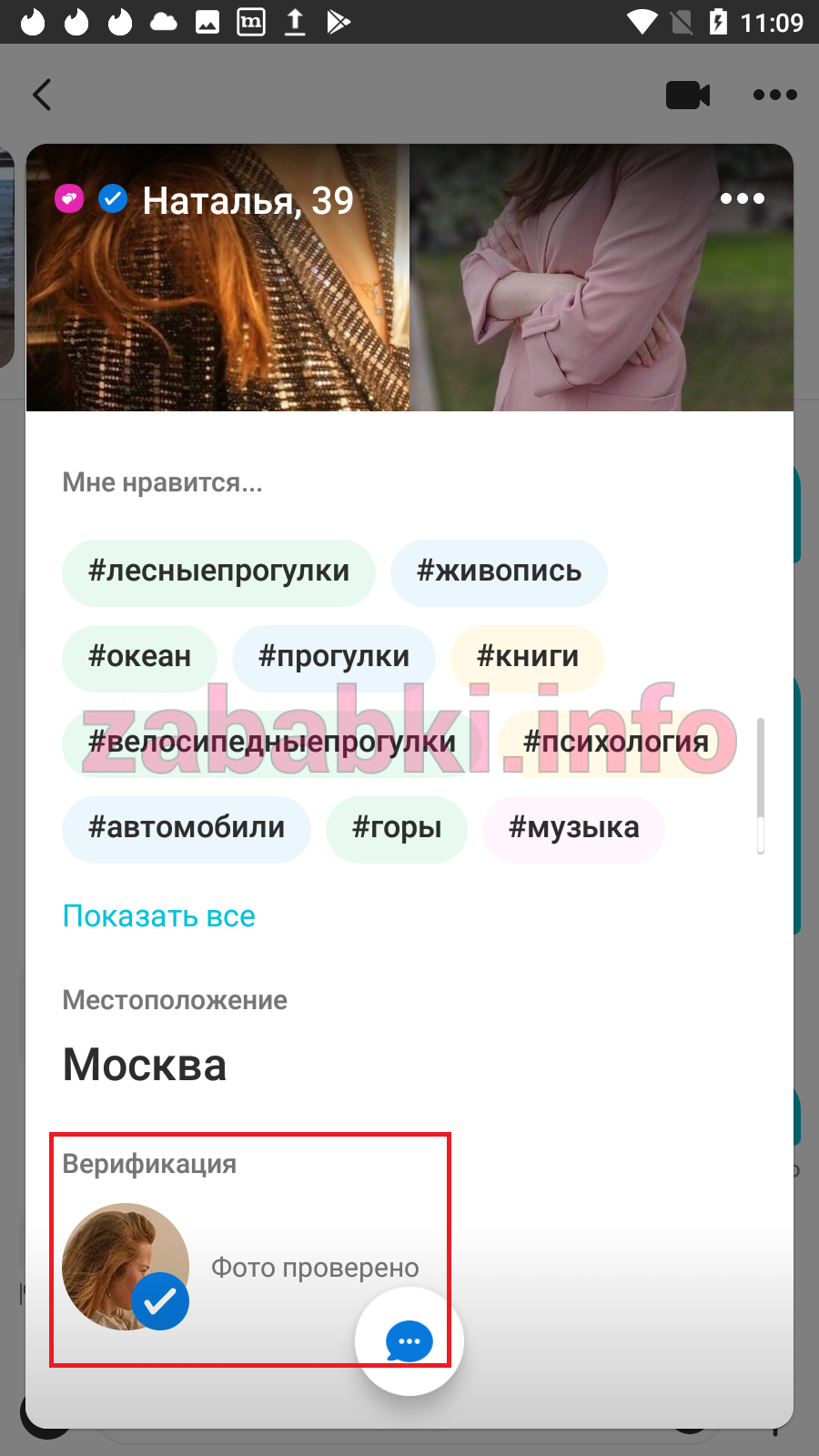Tap the #лесныепрогулки interest chip
This screenshot has width=819, height=1456.
218,571
